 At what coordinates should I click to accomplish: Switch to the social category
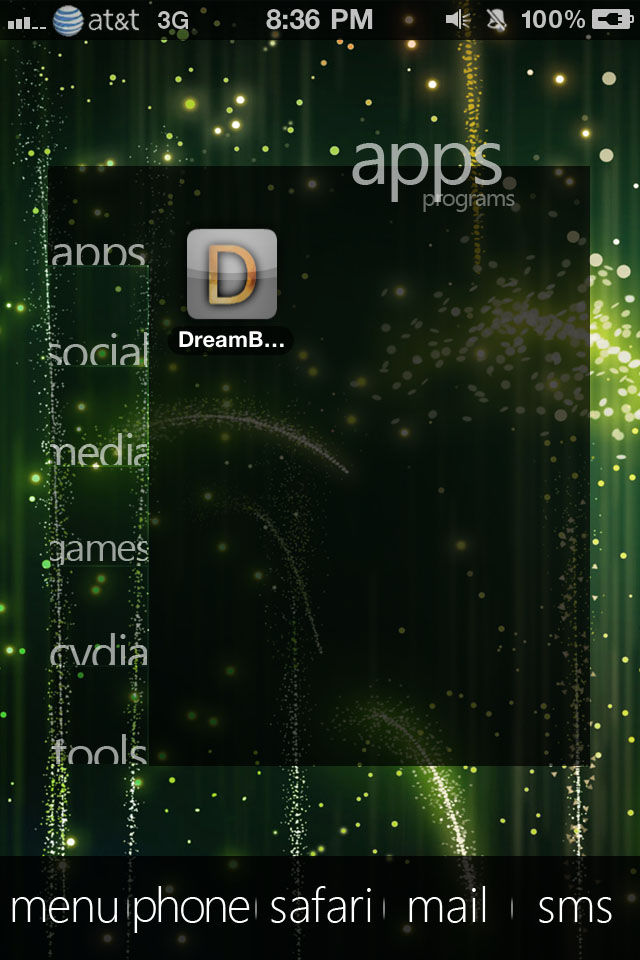point(99,352)
